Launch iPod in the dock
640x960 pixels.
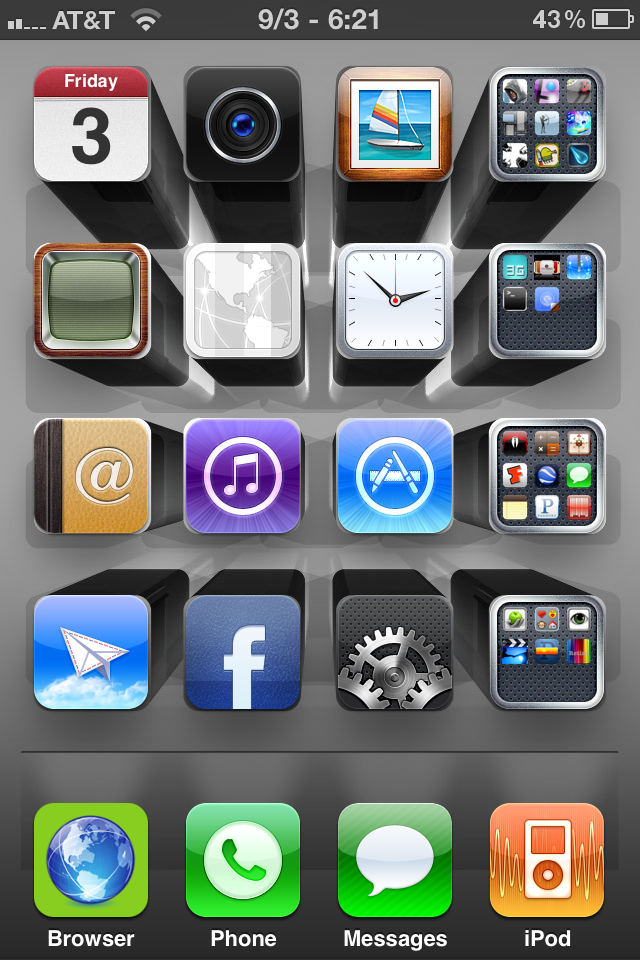coord(546,860)
